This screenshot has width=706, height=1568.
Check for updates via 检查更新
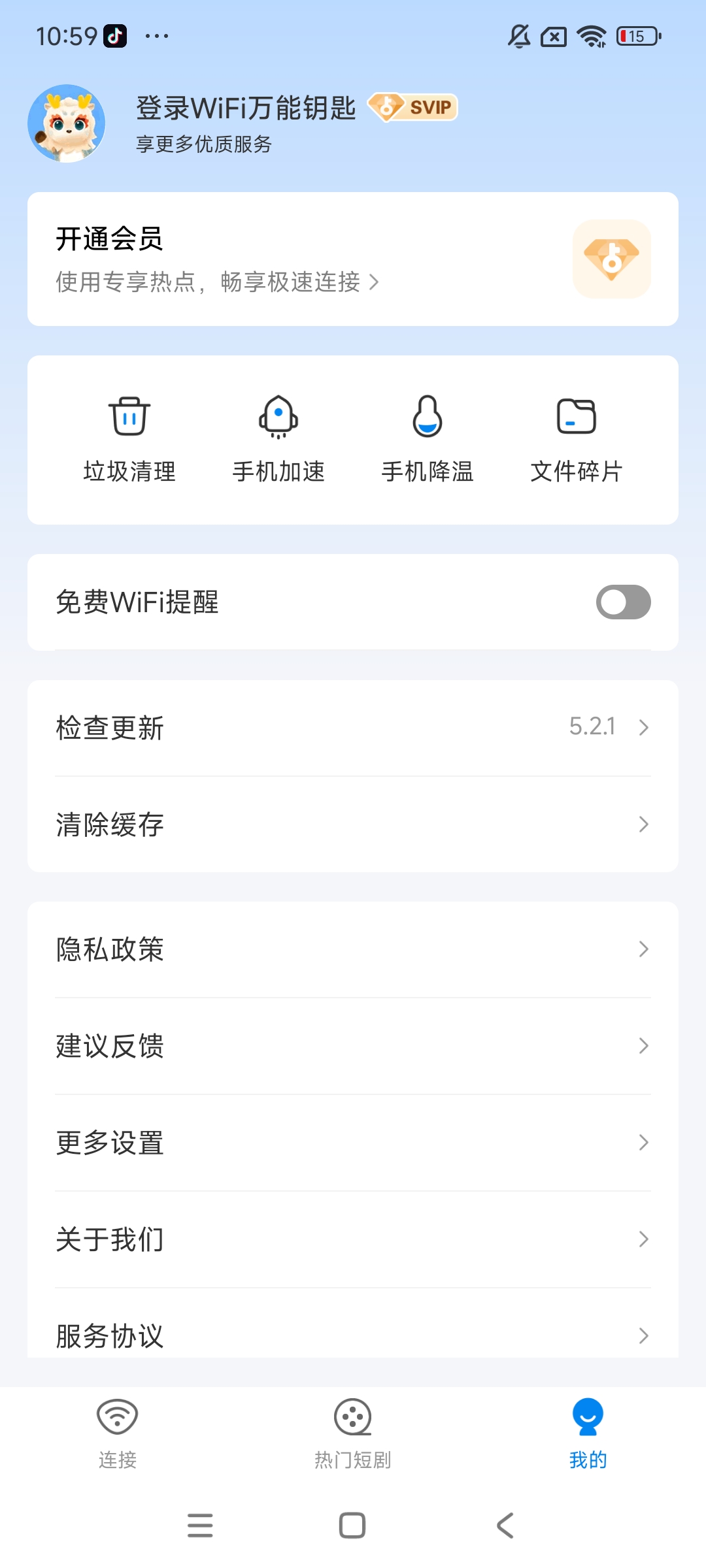tap(353, 728)
